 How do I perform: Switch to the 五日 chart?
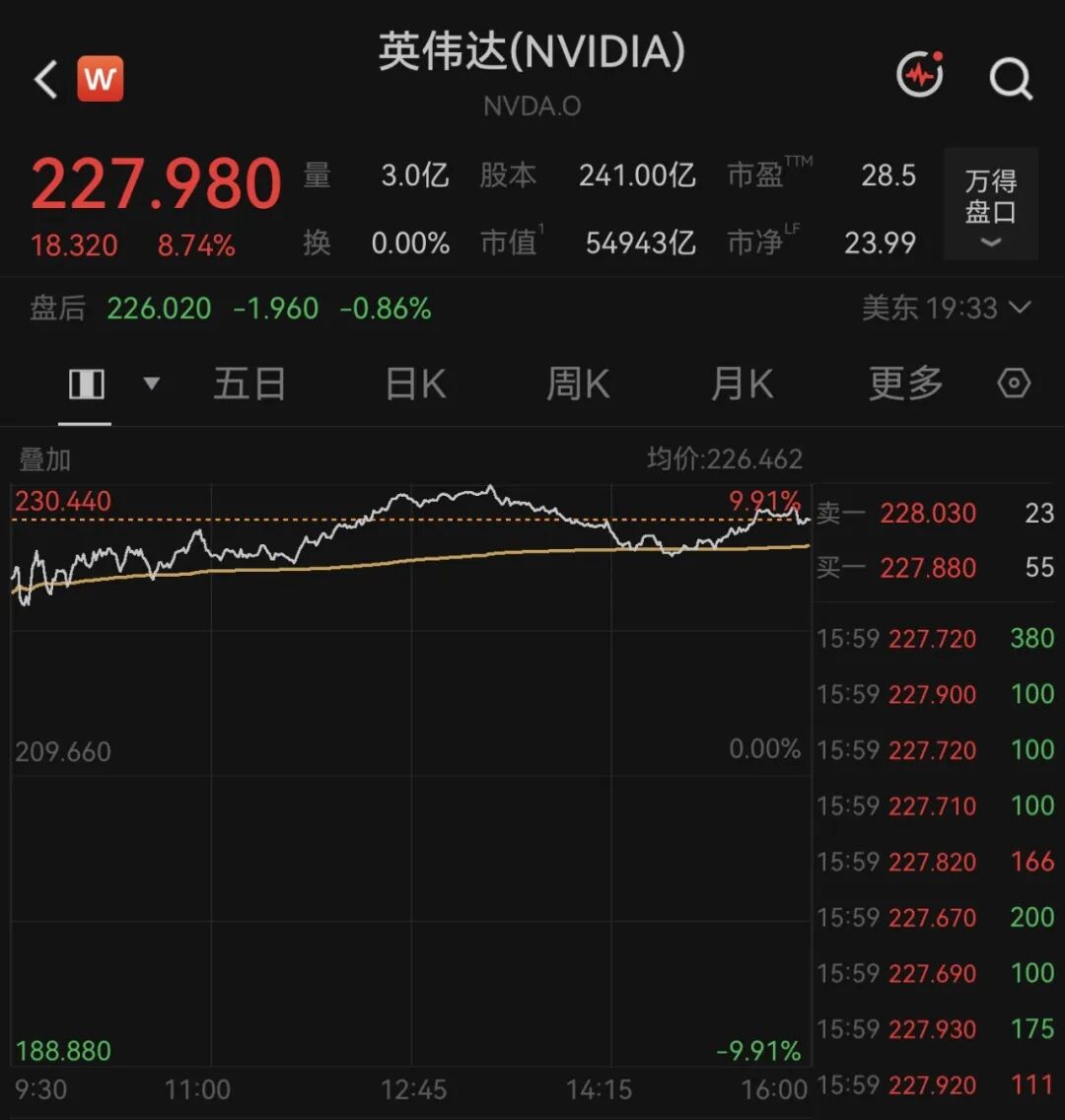[x=250, y=384]
